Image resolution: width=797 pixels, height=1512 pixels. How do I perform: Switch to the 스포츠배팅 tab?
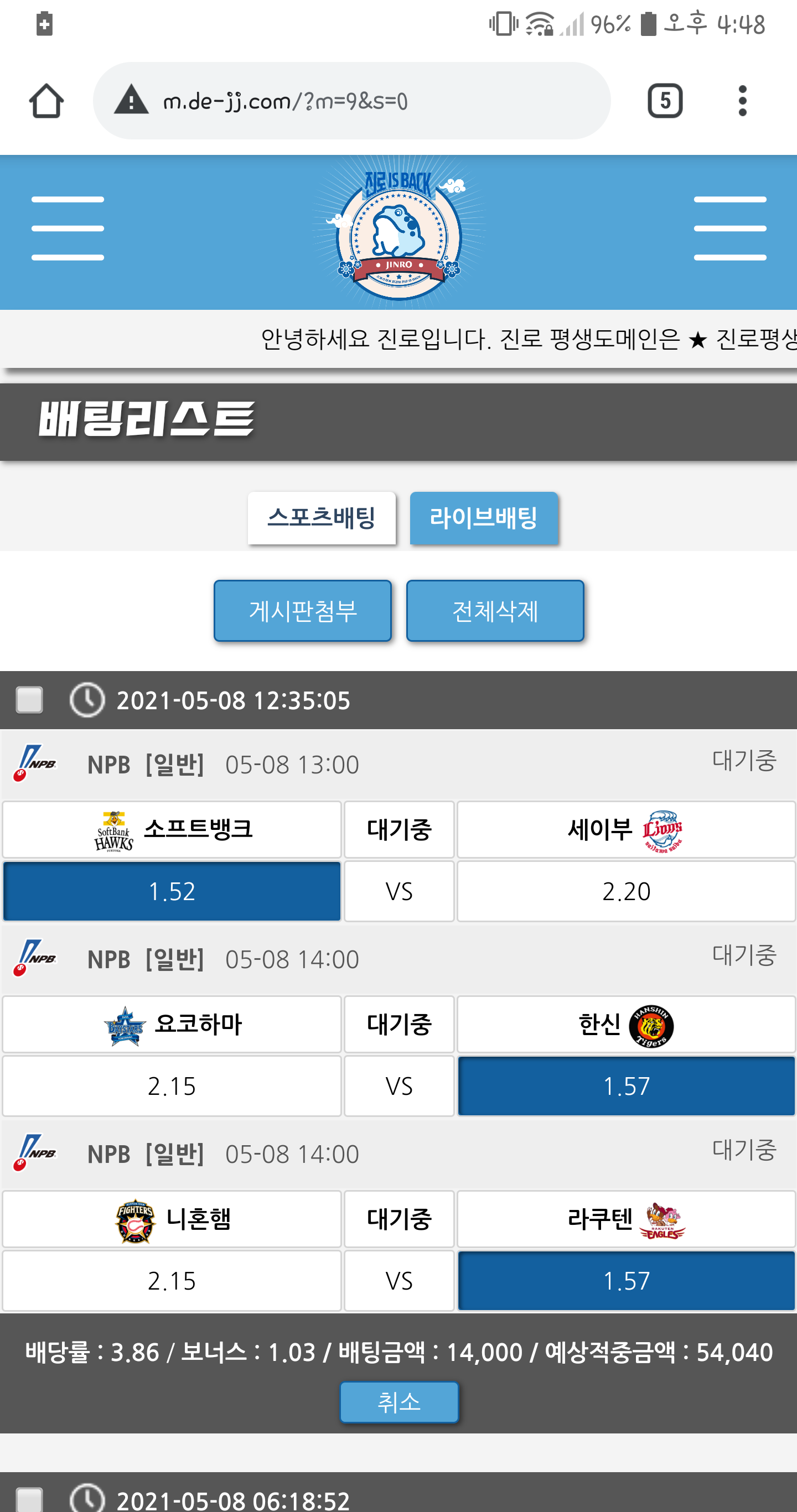(x=321, y=518)
